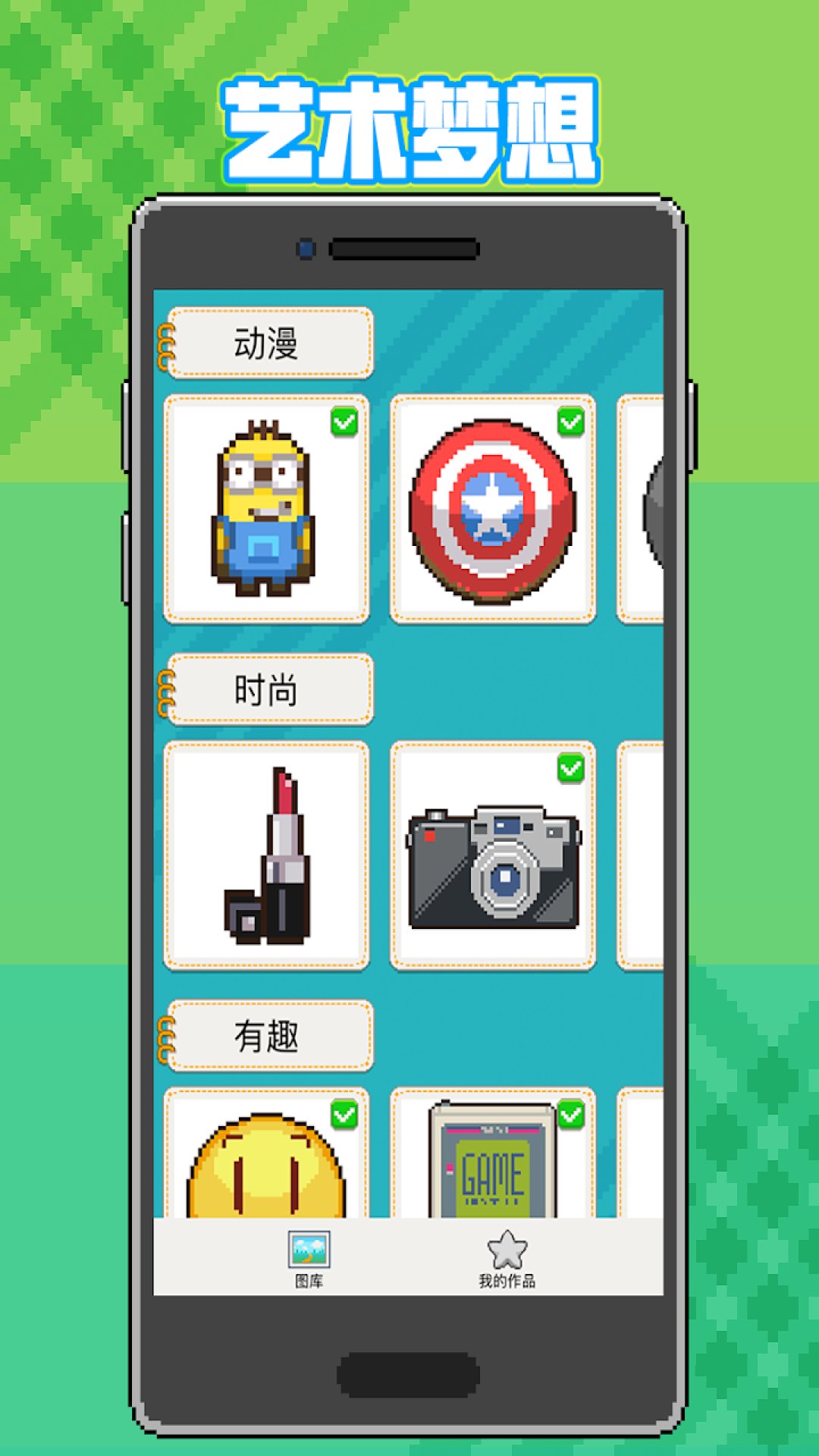Tap the checkmark on the camera artwork
The width and height of the screenshot is (819, 1456).
pos(570,768)
